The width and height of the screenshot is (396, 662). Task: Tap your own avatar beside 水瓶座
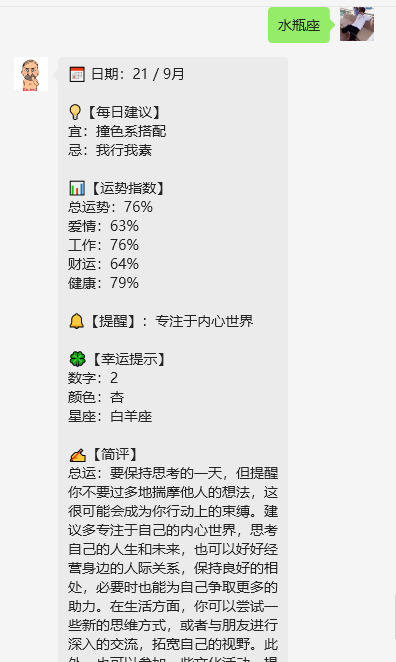click(x=357, y=24)
